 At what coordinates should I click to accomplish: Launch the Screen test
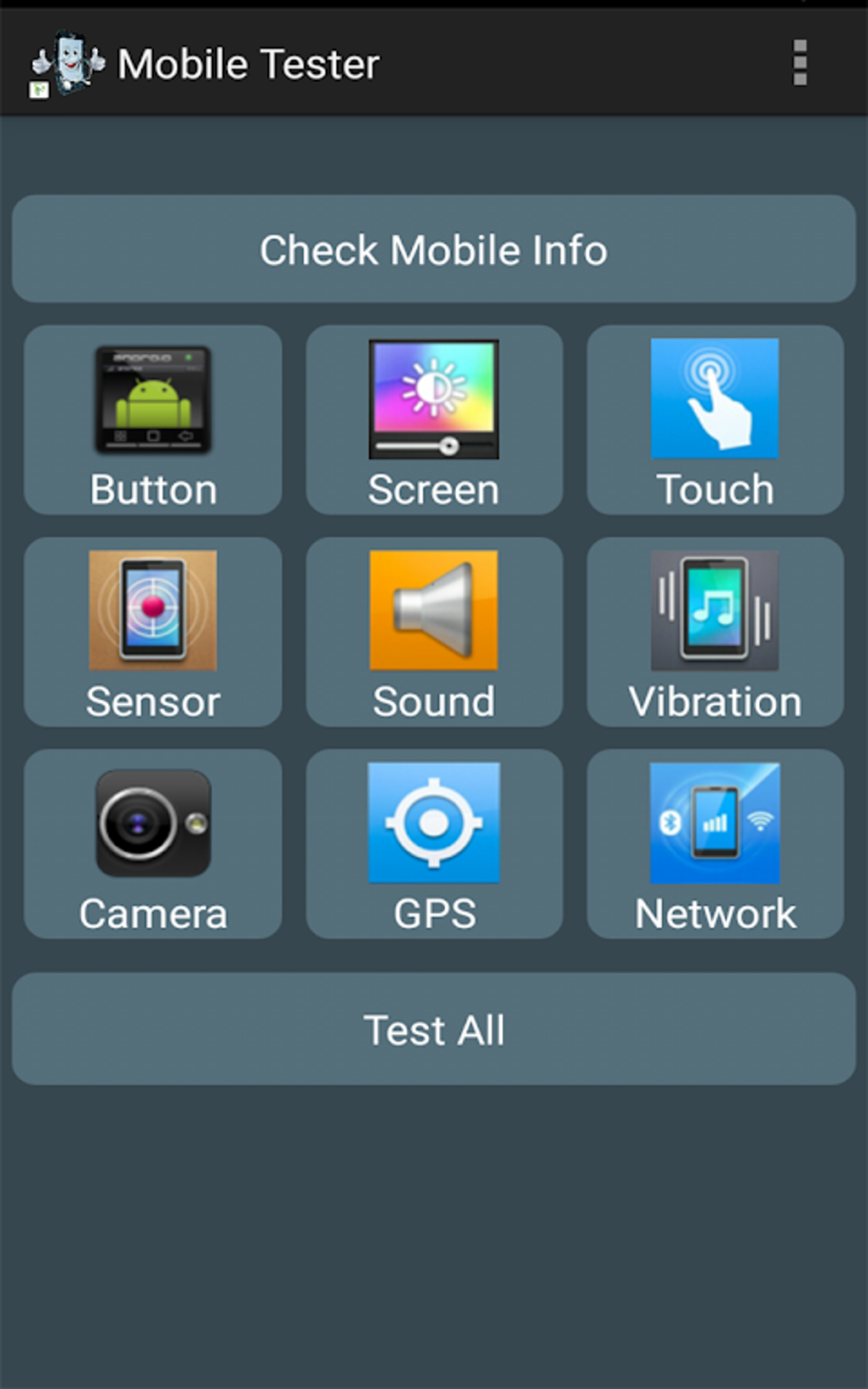pyautogui.click(x=434, y=420)
